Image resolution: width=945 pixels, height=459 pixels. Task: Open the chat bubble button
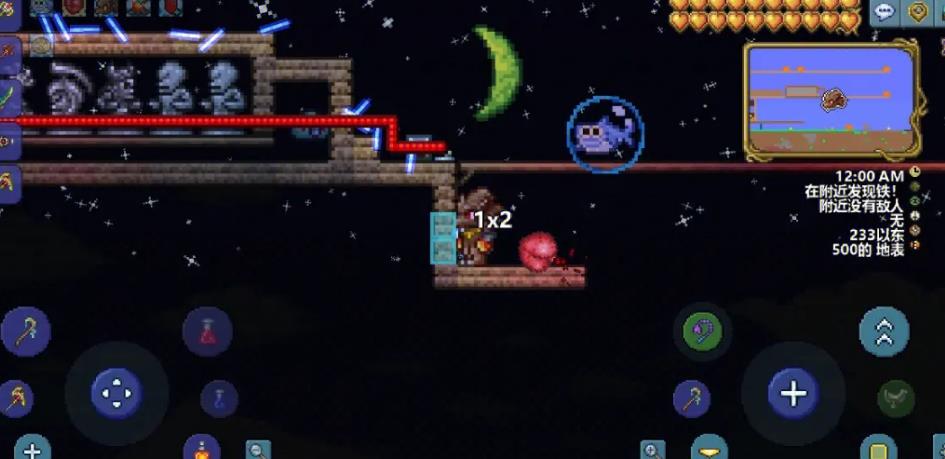coord(884,12)
